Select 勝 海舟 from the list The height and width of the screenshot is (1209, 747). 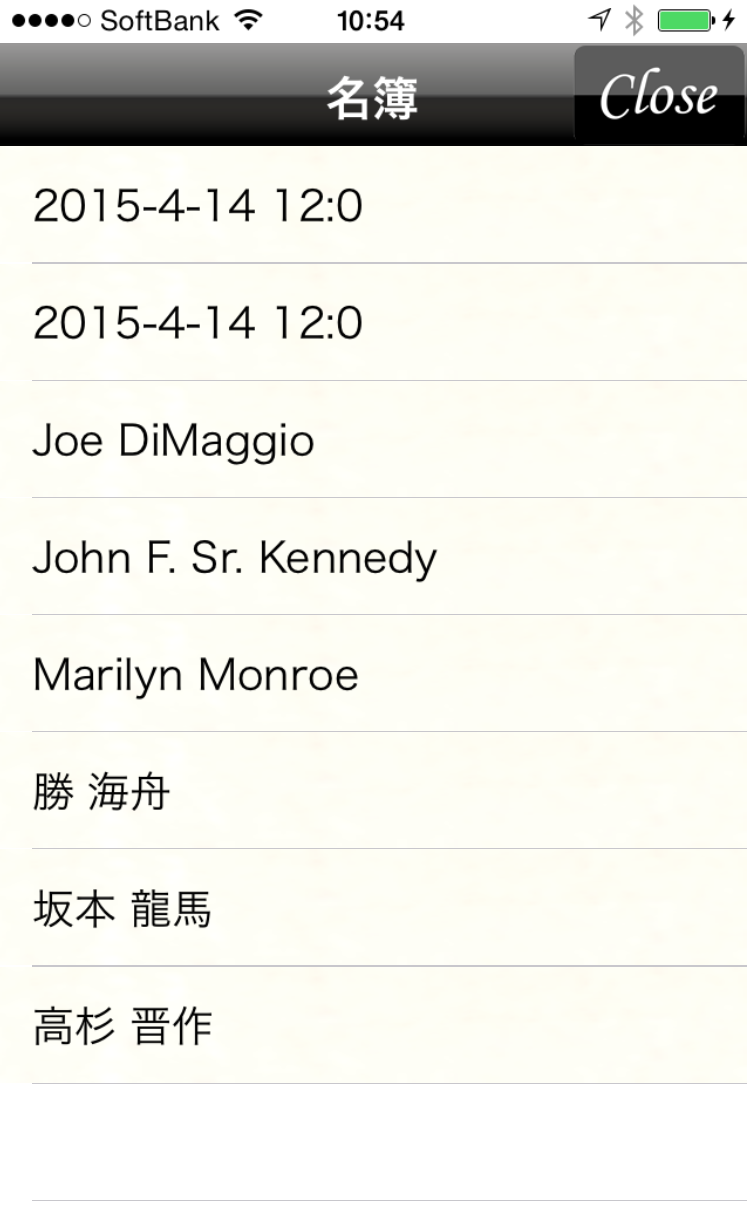click(x=373, y=791)
